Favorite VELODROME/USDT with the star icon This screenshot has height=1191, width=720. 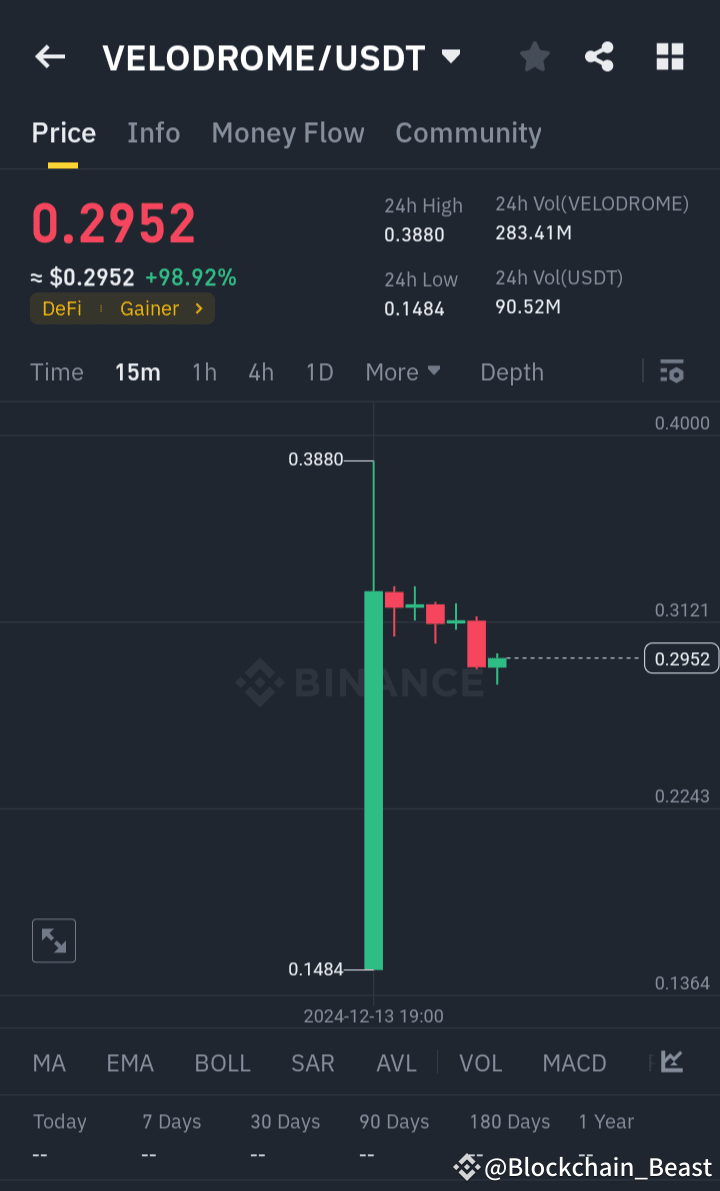point(534,57)
